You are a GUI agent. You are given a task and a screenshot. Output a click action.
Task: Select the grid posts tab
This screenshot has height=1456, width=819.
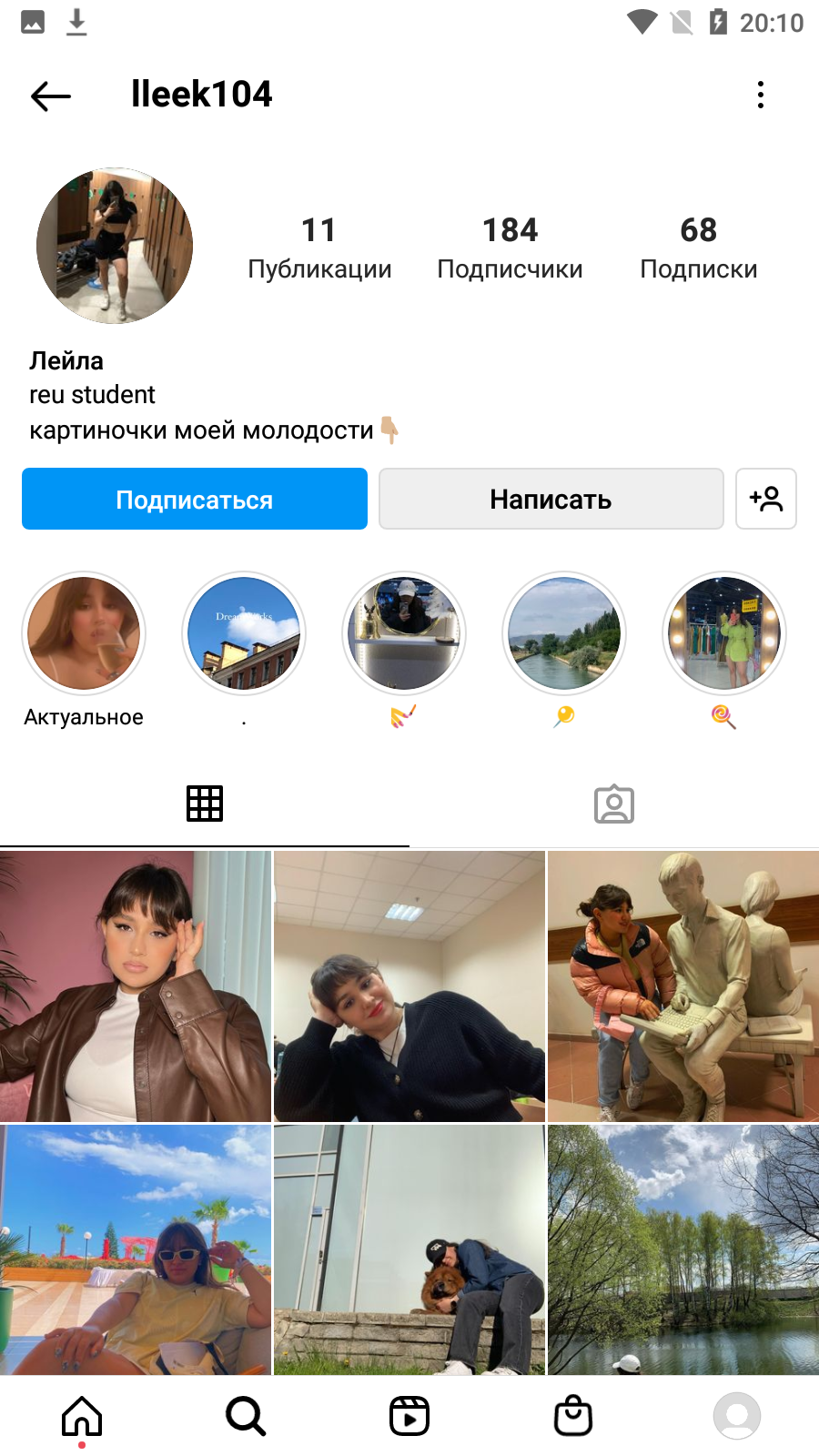[205, 804]
